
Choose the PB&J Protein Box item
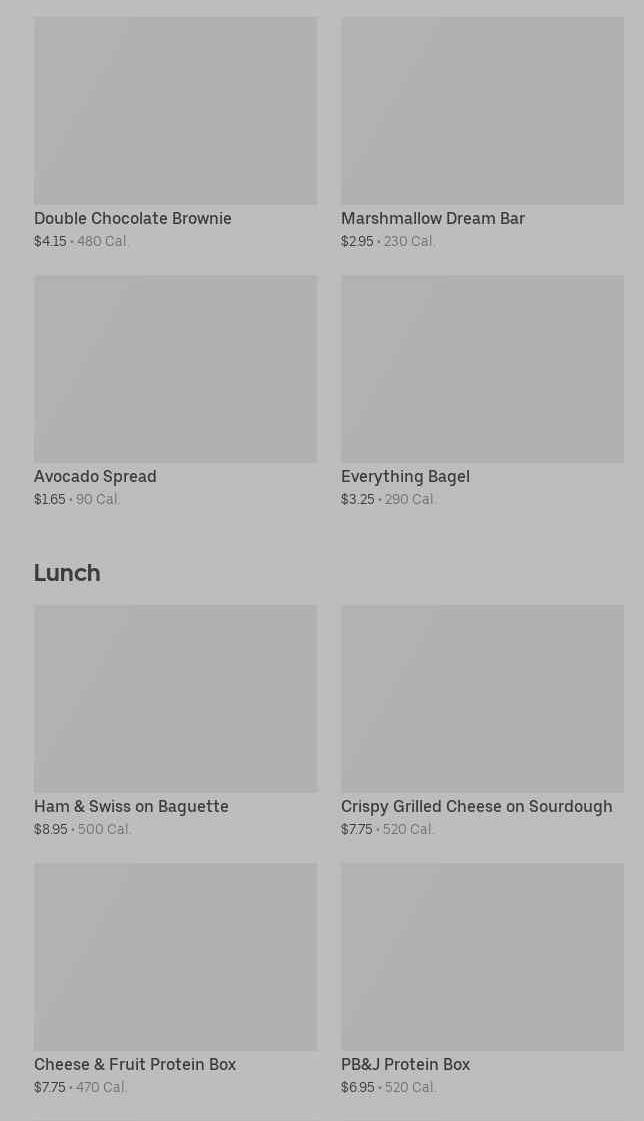482,979
